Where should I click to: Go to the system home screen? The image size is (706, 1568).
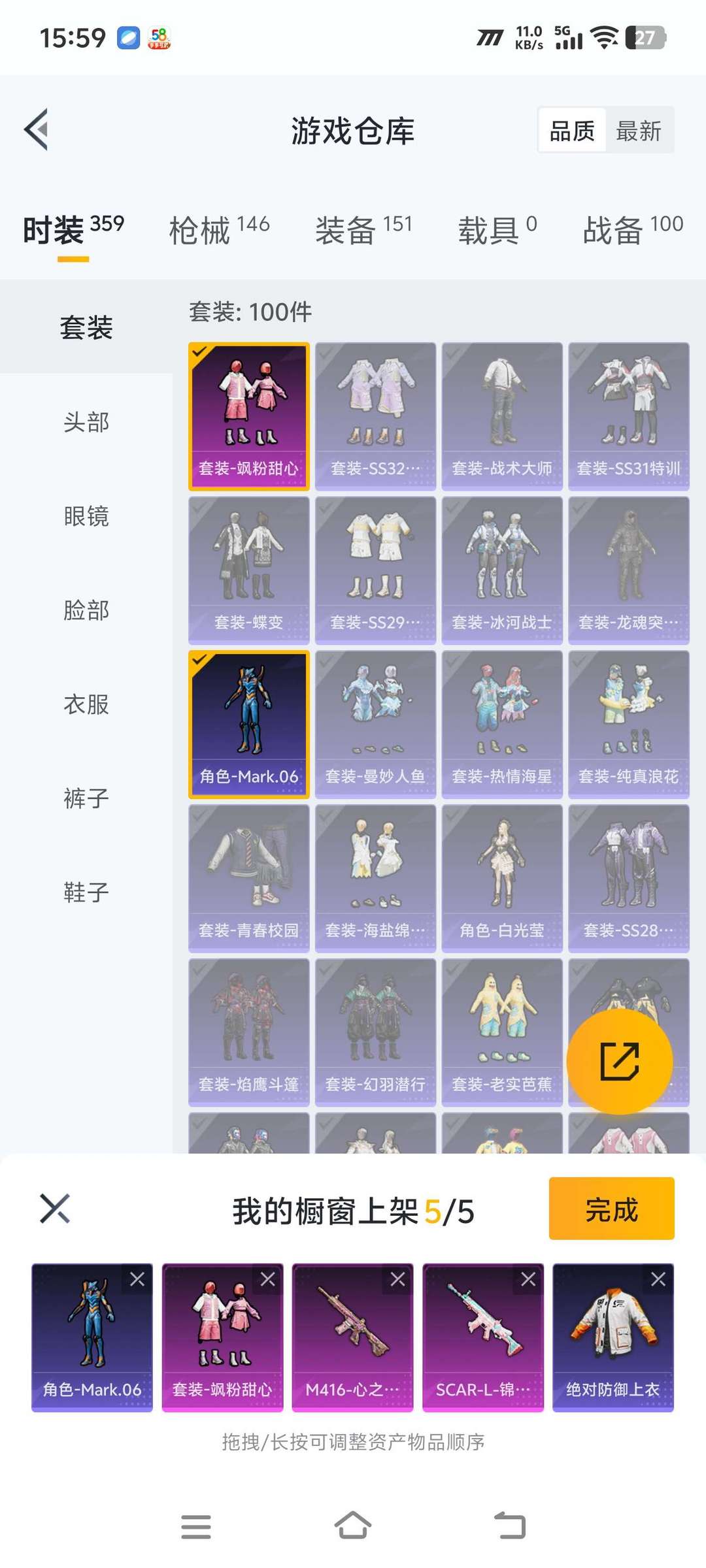(x=353, y=1526)
